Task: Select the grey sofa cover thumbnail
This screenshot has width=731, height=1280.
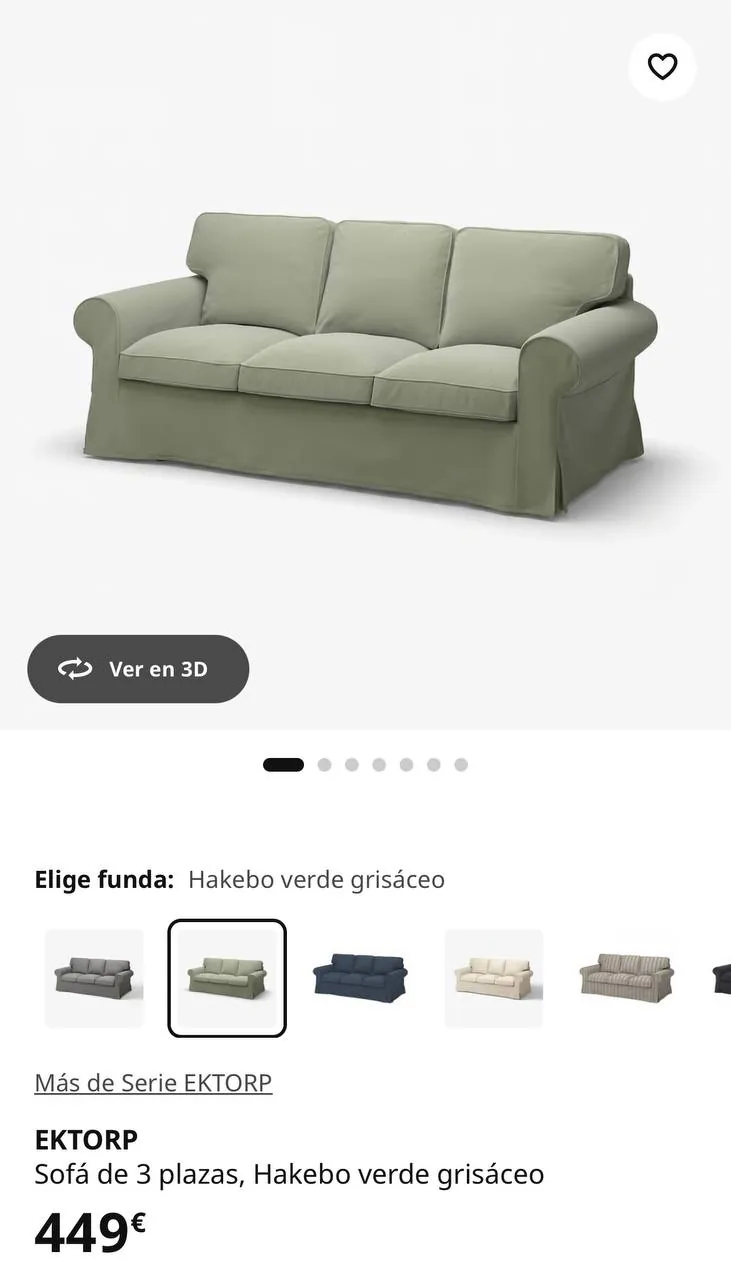Action: click(94, 978)
